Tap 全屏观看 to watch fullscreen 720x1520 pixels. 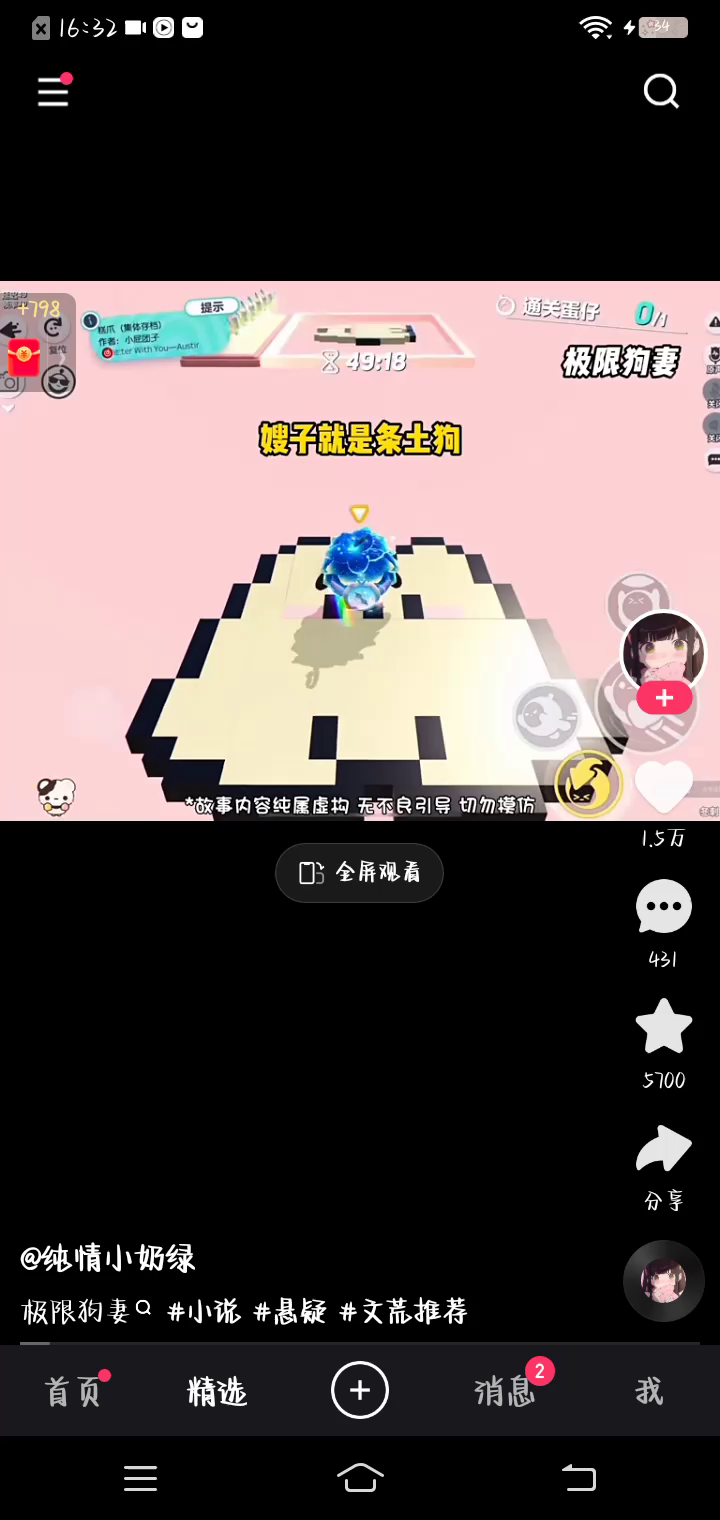tap(360, 872)
